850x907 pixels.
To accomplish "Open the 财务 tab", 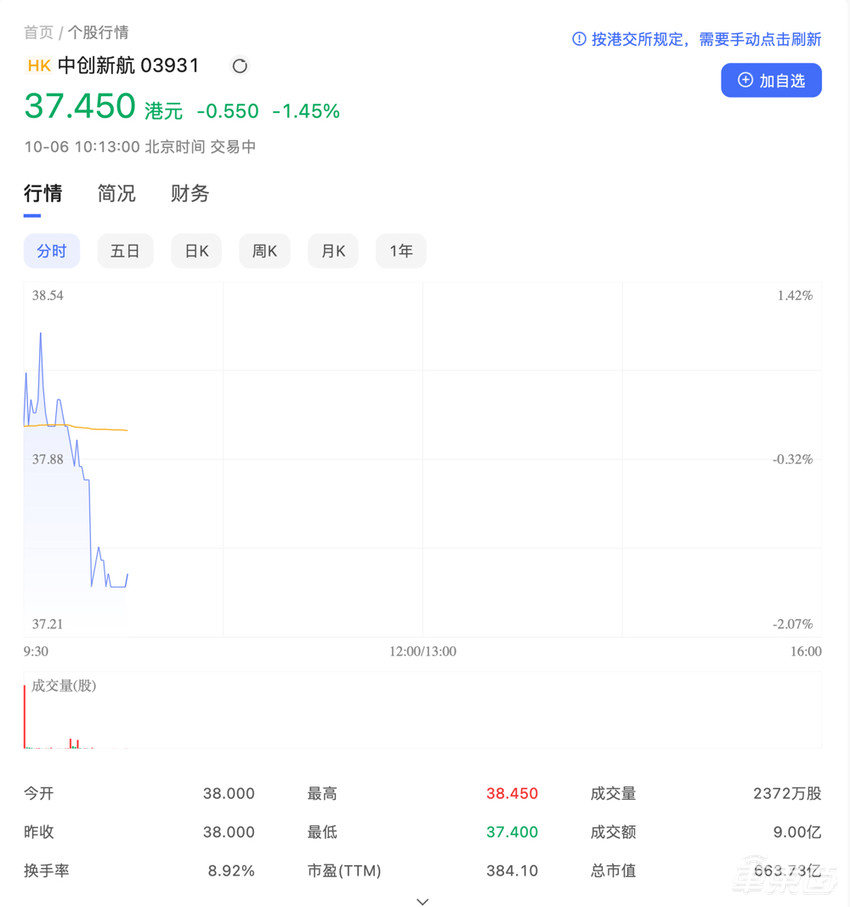I will pos(189,194).
